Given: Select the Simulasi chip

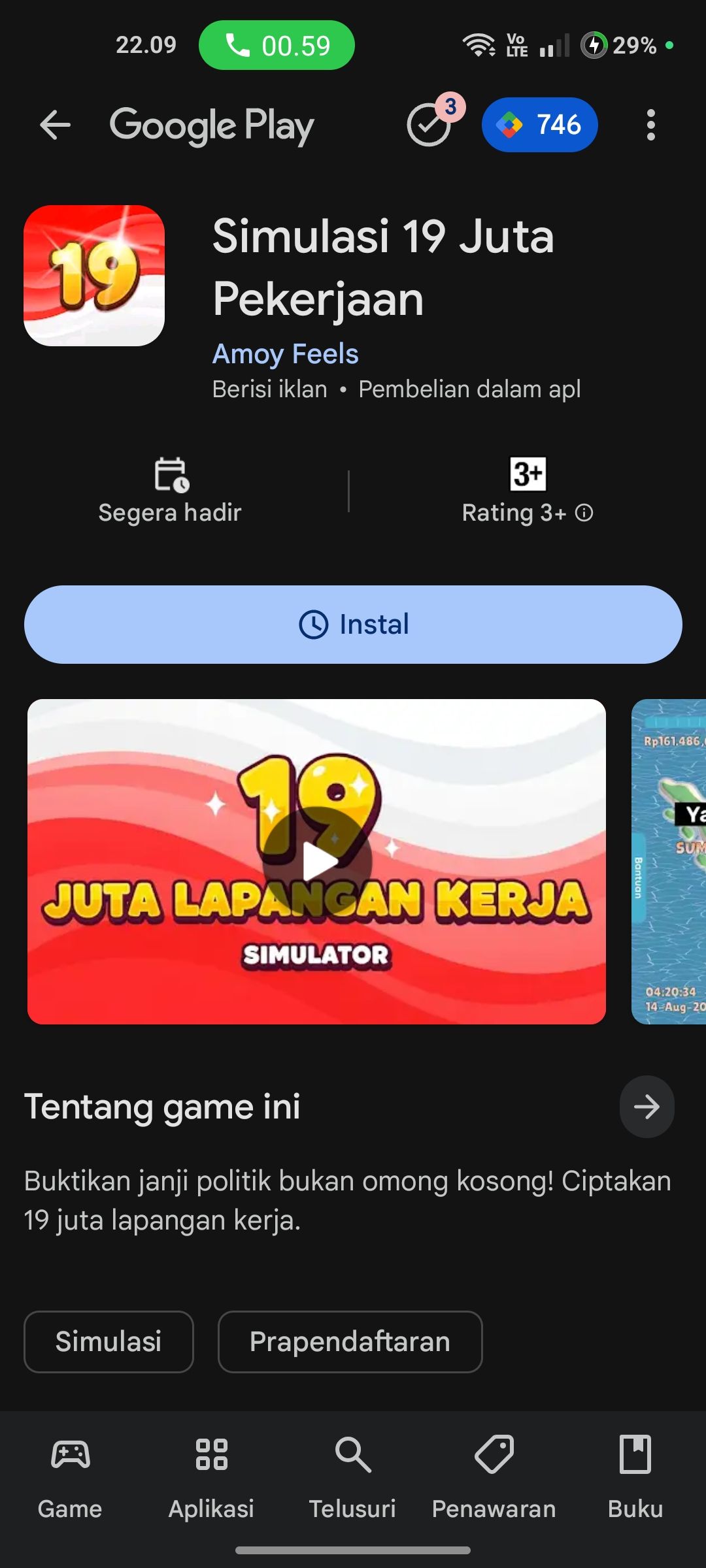Looking at the screenshot, I should point(109,1342).
